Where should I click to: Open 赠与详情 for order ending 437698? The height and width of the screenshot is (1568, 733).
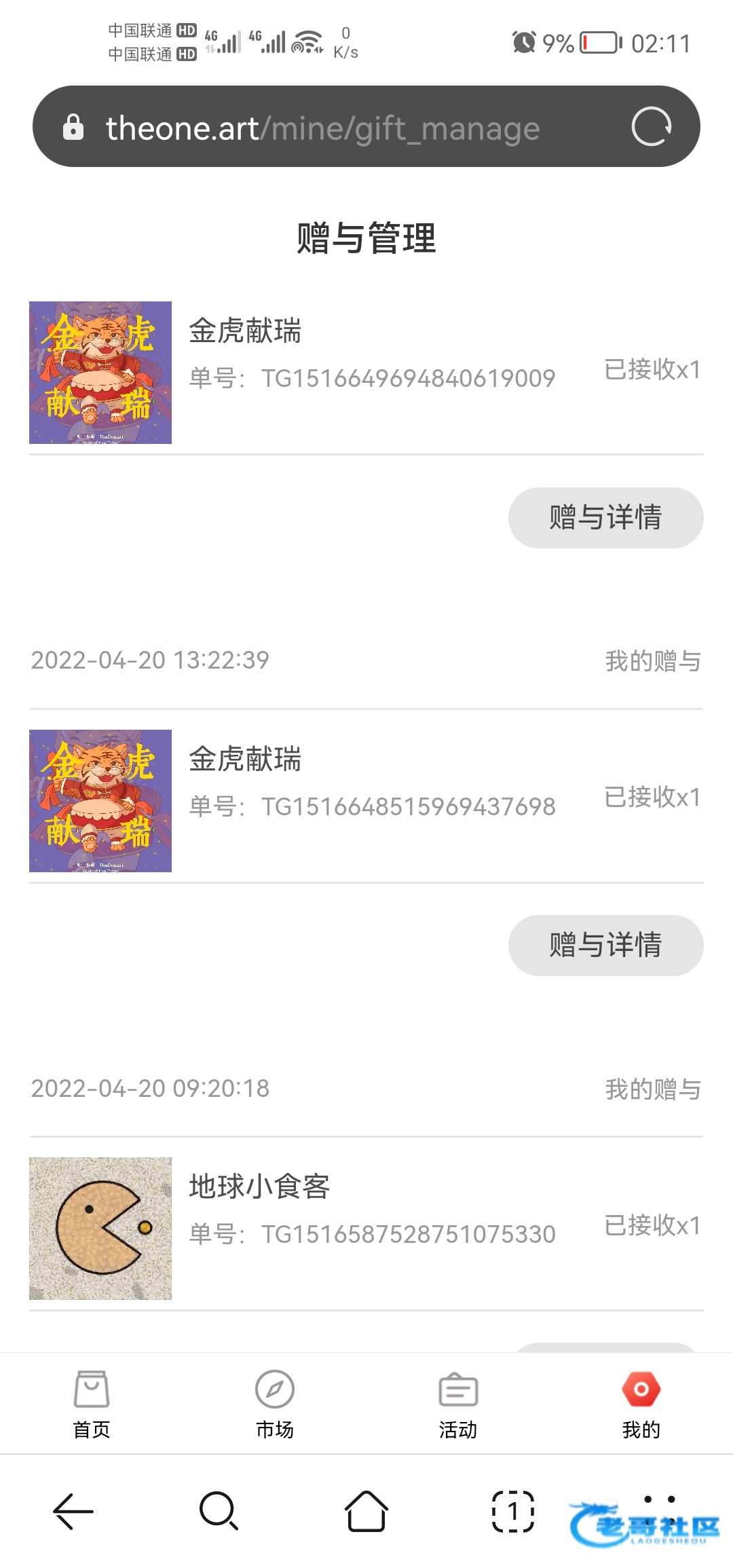tap(605, 946)
